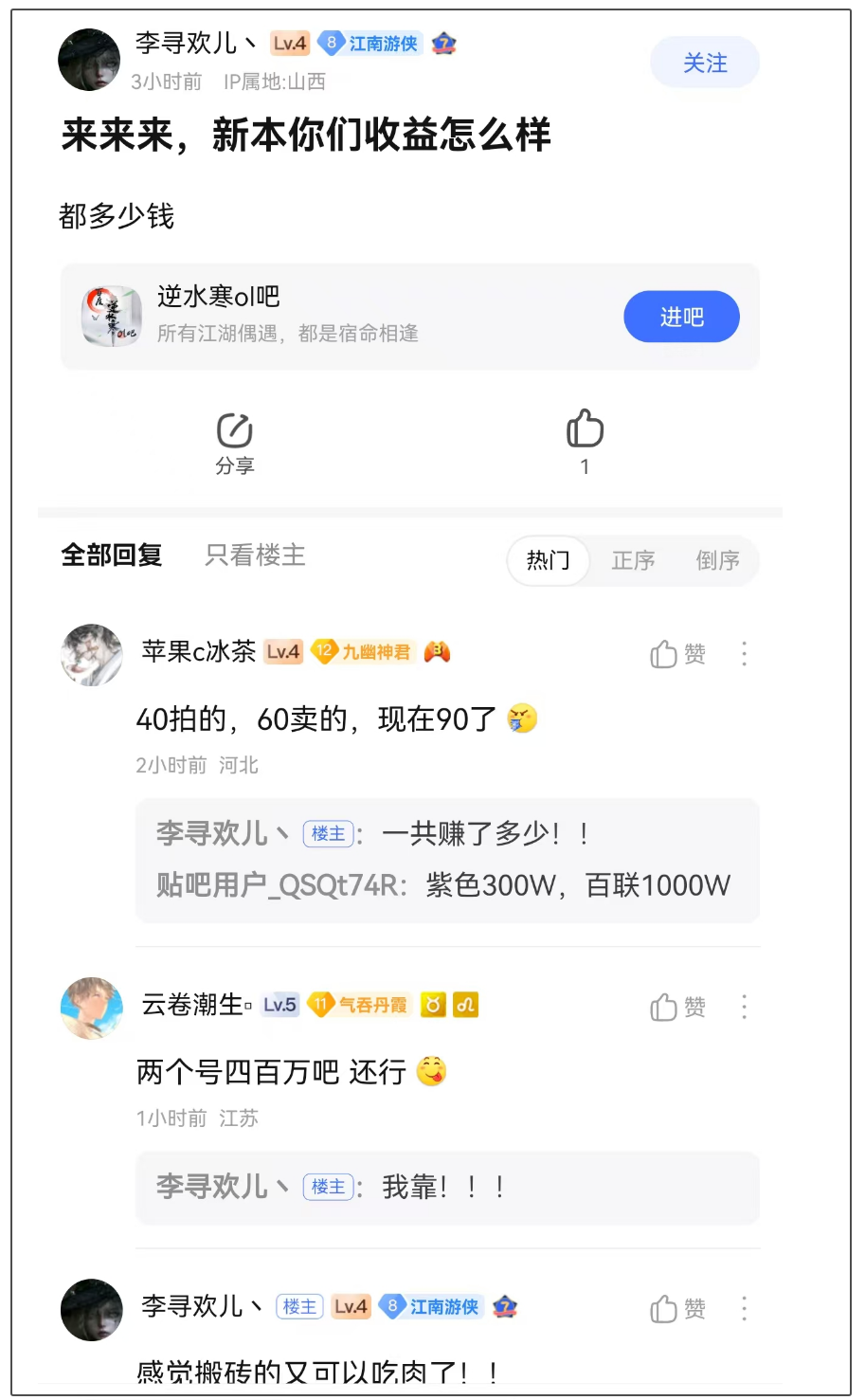Switch to 全部回复 tab

point(112,555)
